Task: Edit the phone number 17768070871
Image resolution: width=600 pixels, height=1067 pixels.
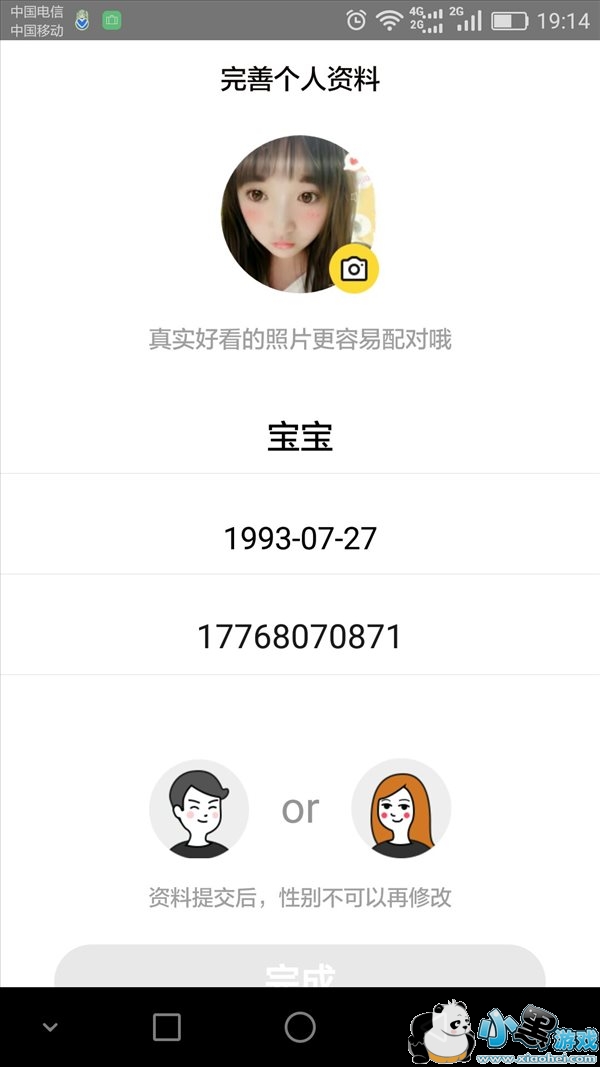Action: click(x=300, y=637)
